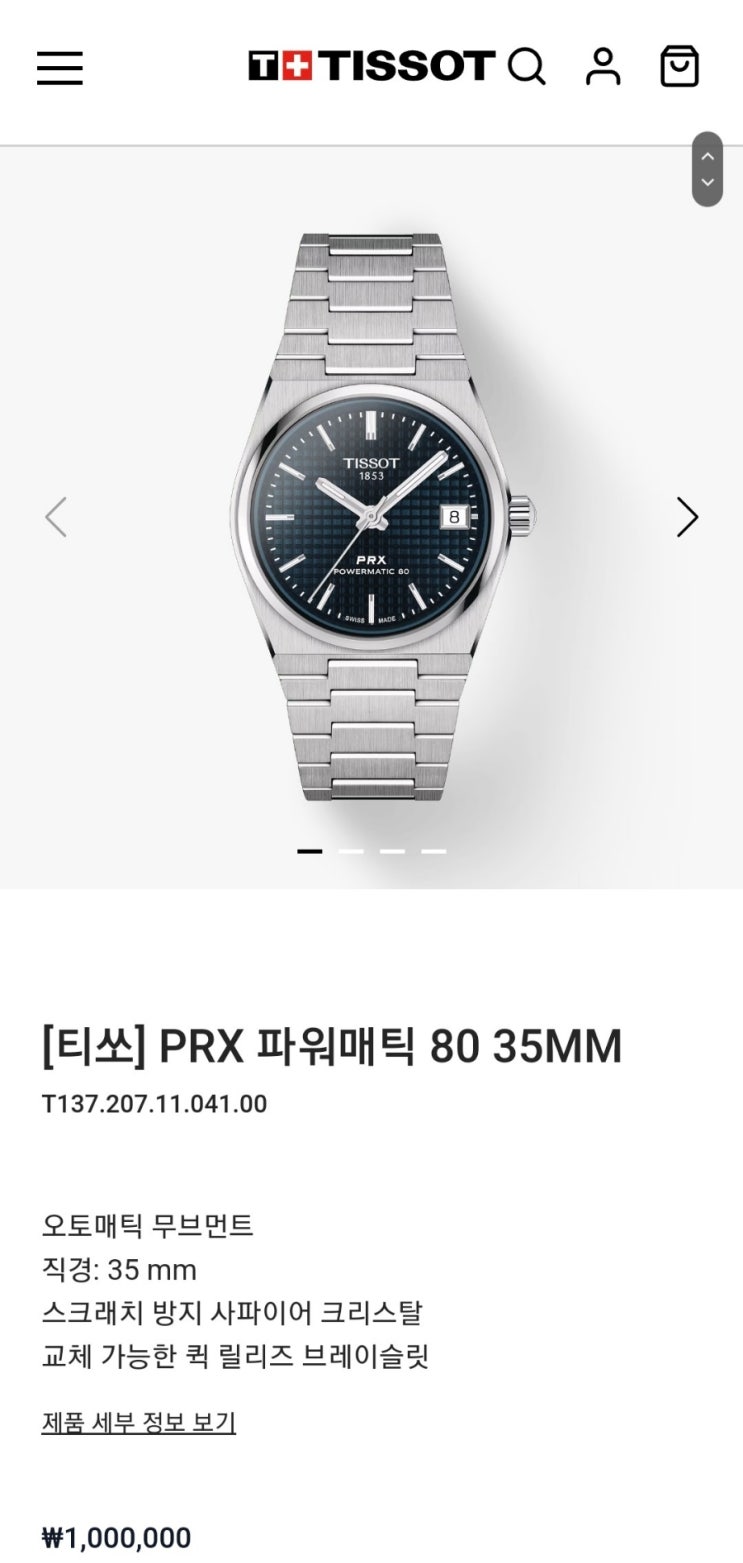Click the up chevron in the scroll widget
The height and width of the screenshot is (1563, 743).
point(708,157)
